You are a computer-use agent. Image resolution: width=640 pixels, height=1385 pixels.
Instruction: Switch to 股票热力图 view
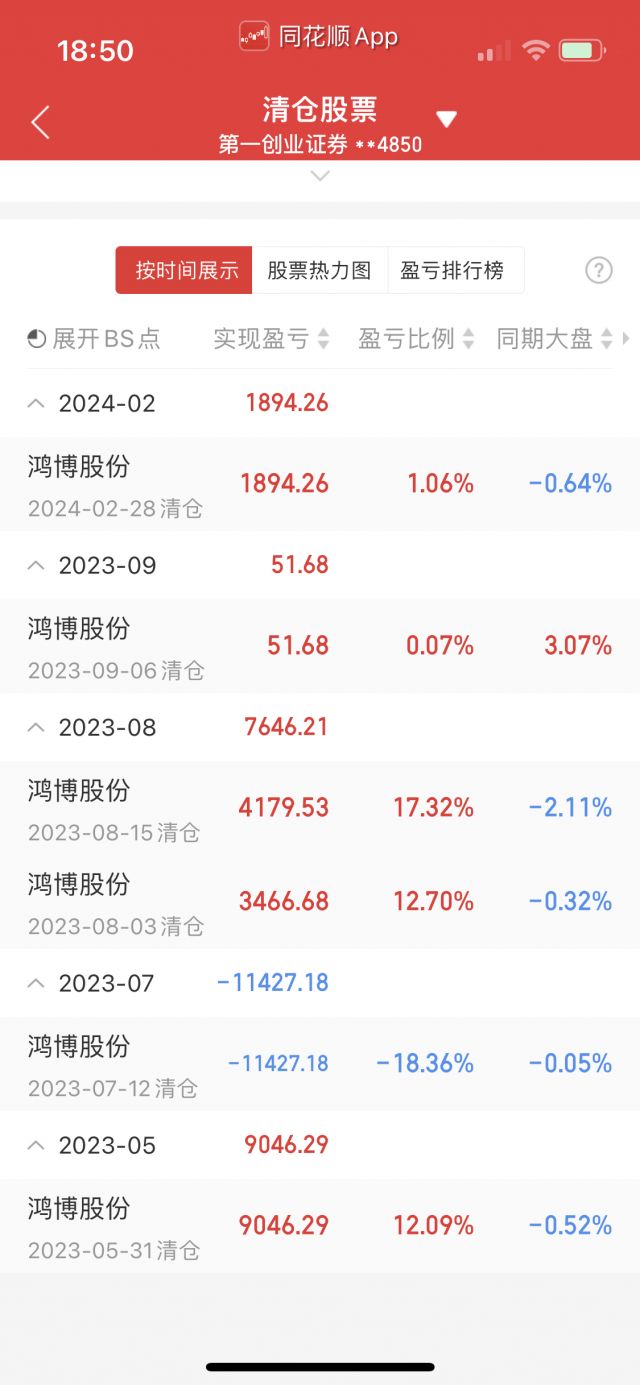tap(319, 270)
